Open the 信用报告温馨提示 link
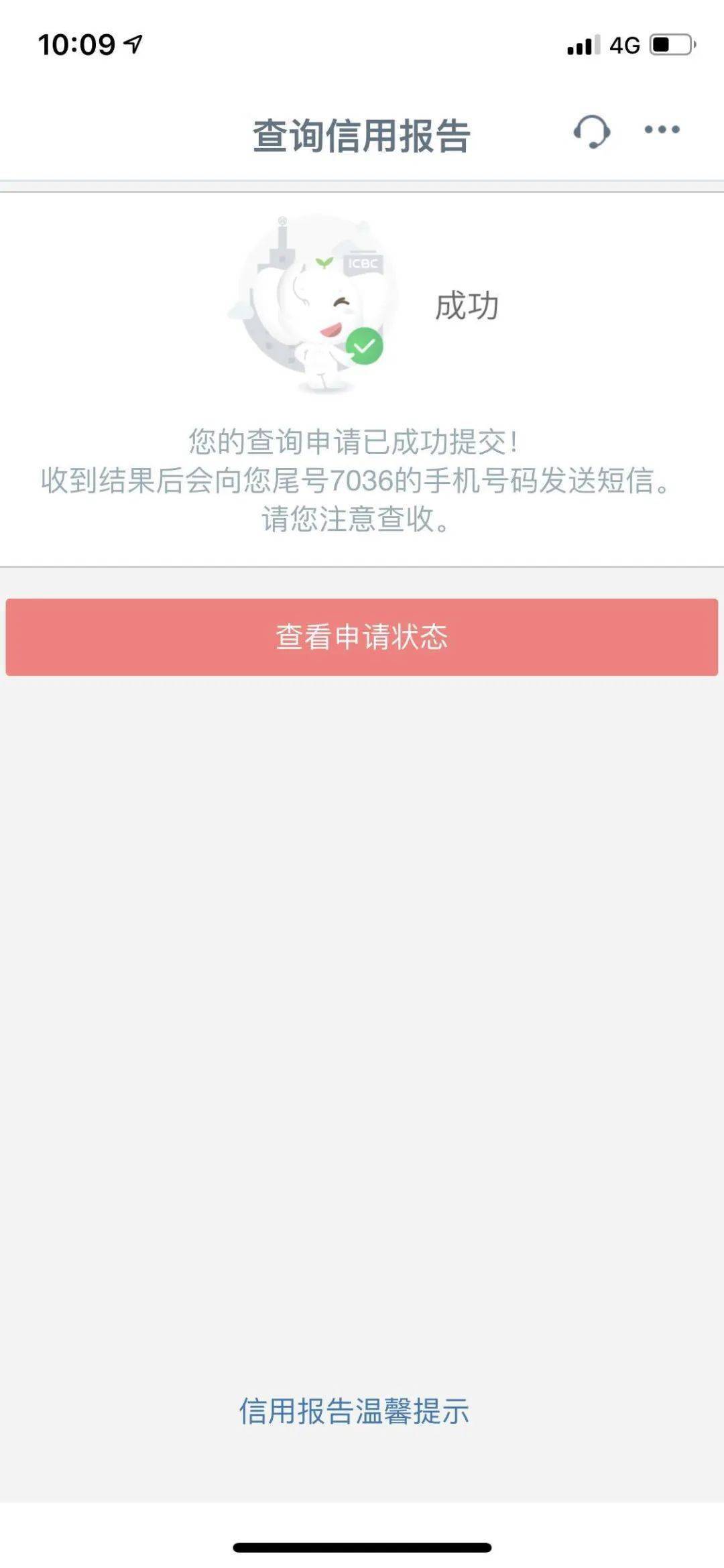724x1568 pixels. point(354,1411)
